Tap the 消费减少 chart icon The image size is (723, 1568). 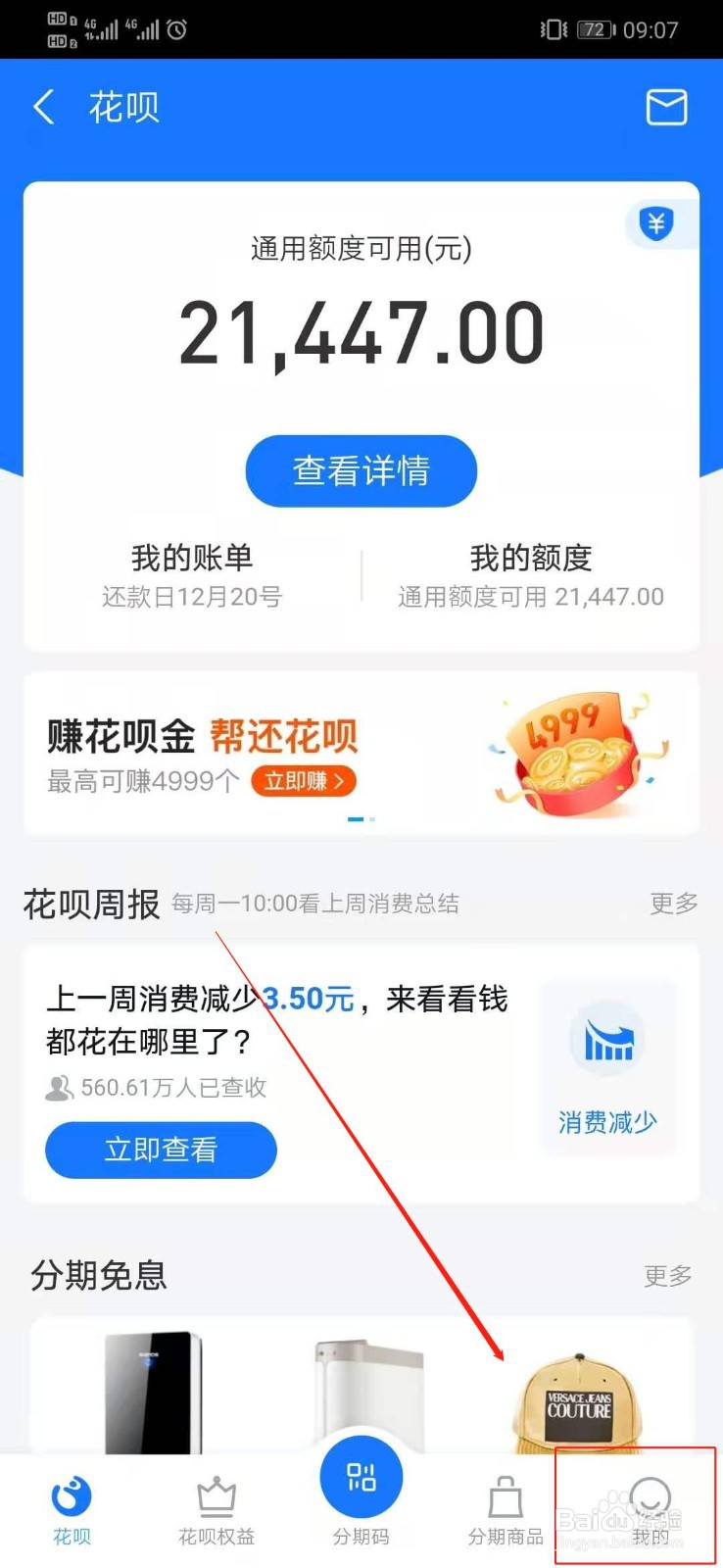[x=607, y=1039]
